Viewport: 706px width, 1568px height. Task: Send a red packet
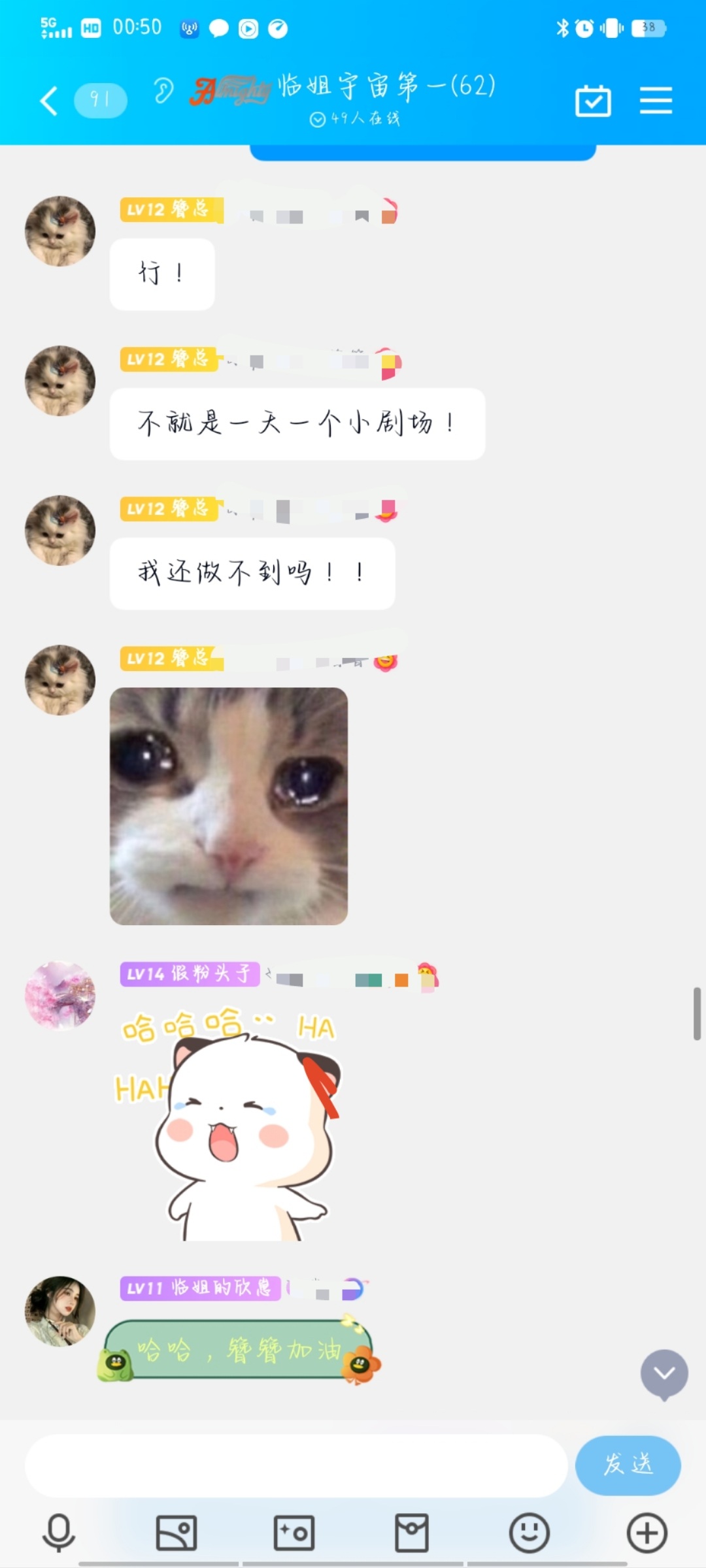pyautogui.click(x=412, y=1532)
